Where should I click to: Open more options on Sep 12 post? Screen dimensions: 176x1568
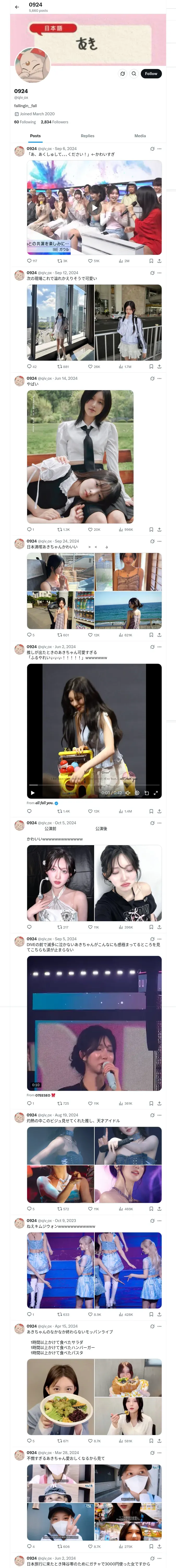point(160,273)
